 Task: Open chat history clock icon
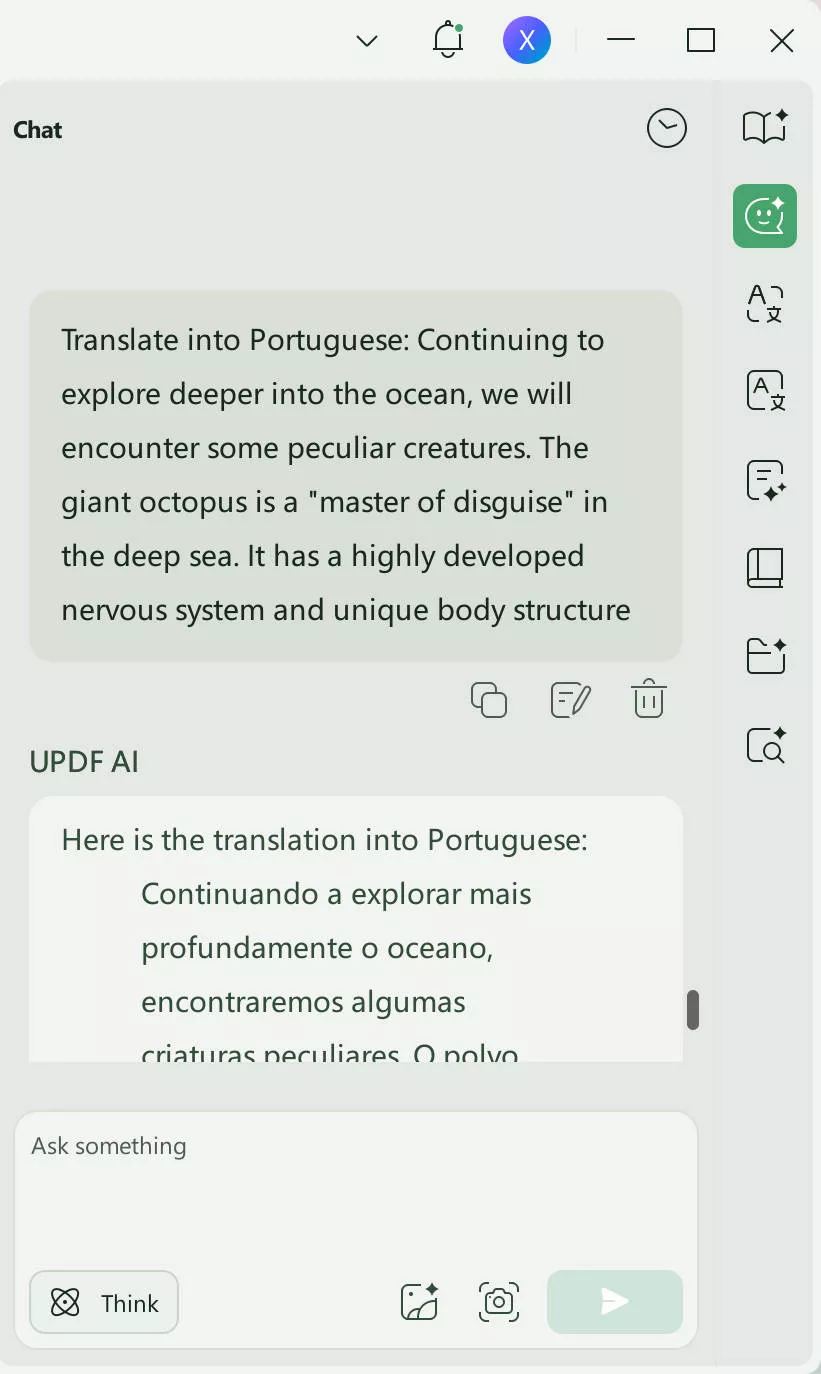tap(667, 128)
